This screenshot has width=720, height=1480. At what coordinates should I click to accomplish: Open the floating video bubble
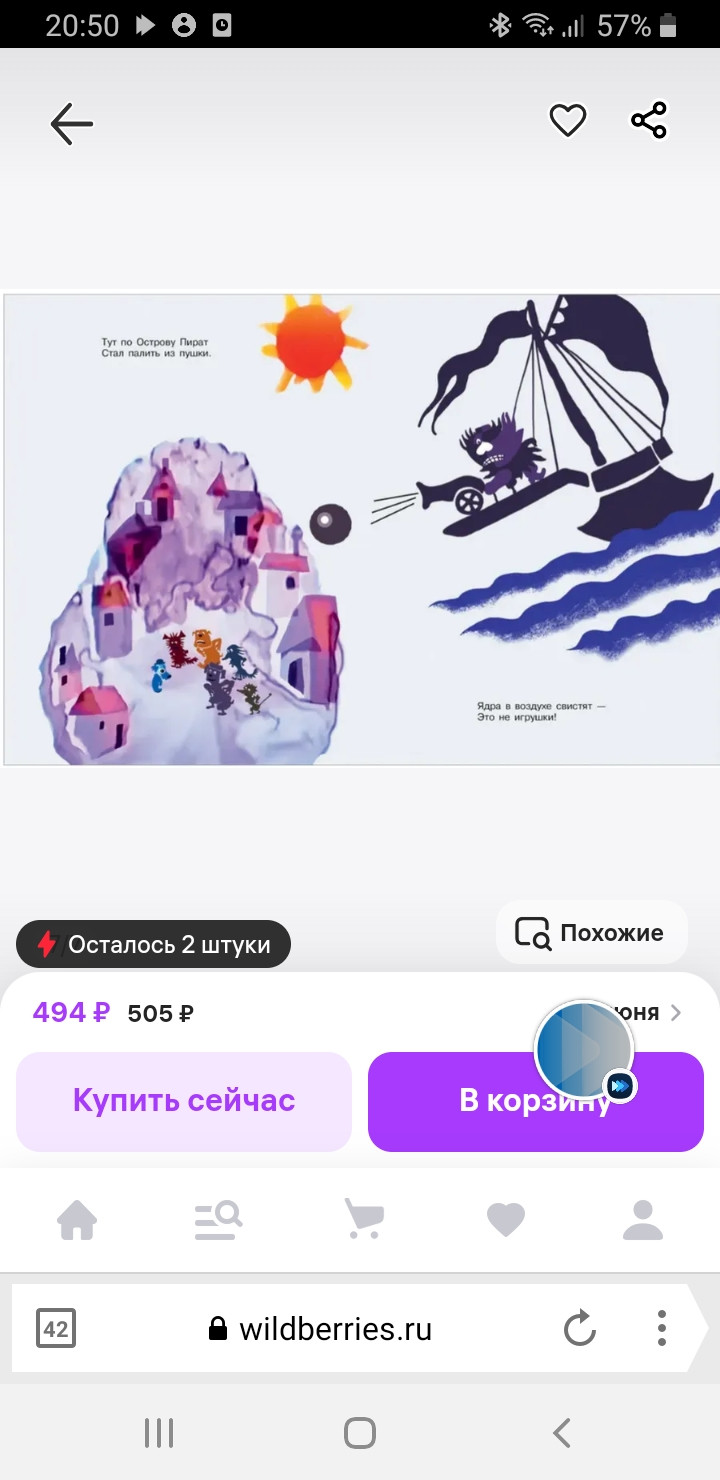[584, 1050]
